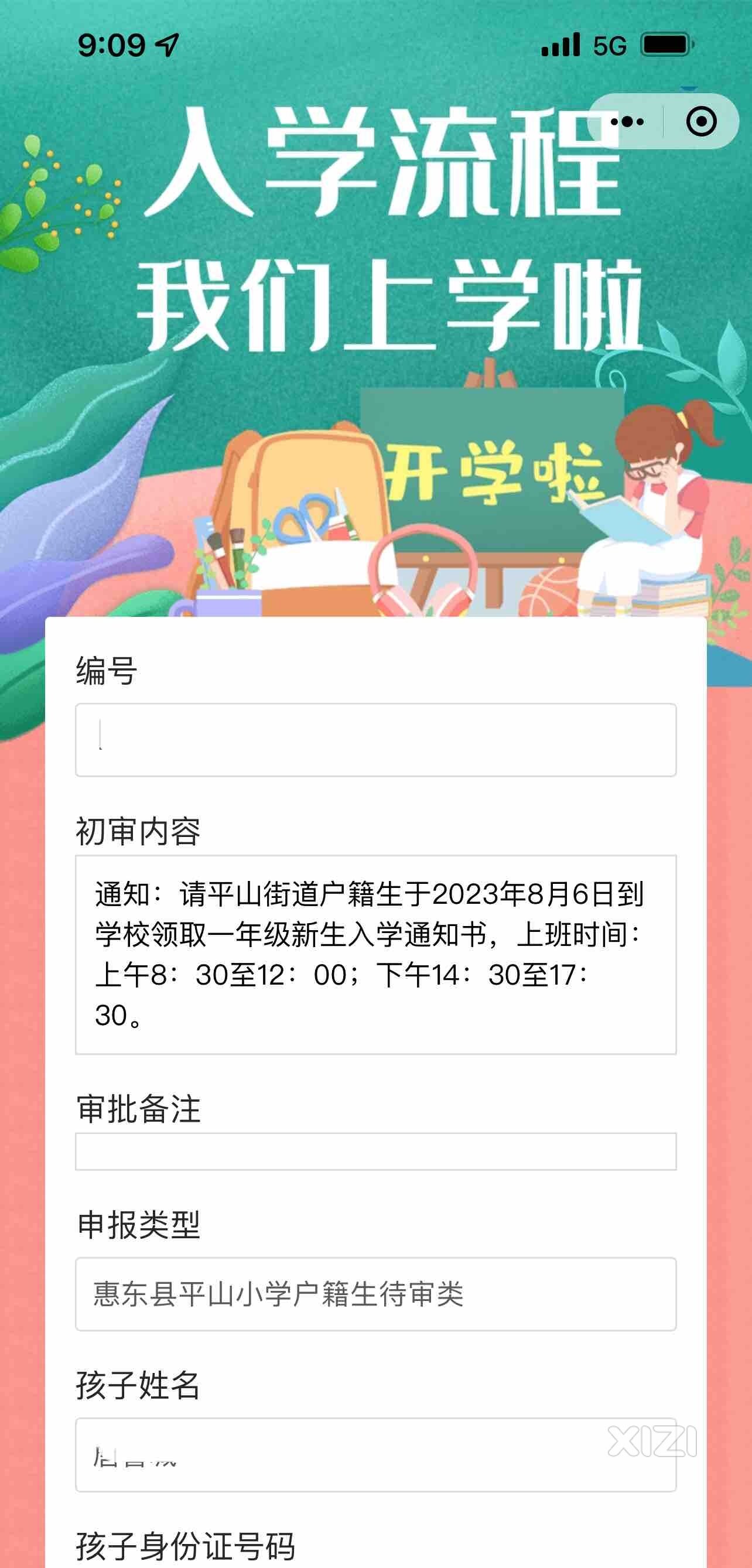The width and height of the screenshot is (752, 1568).
Task: Tap the 申报类型 field
Action: pos(375,1294)
